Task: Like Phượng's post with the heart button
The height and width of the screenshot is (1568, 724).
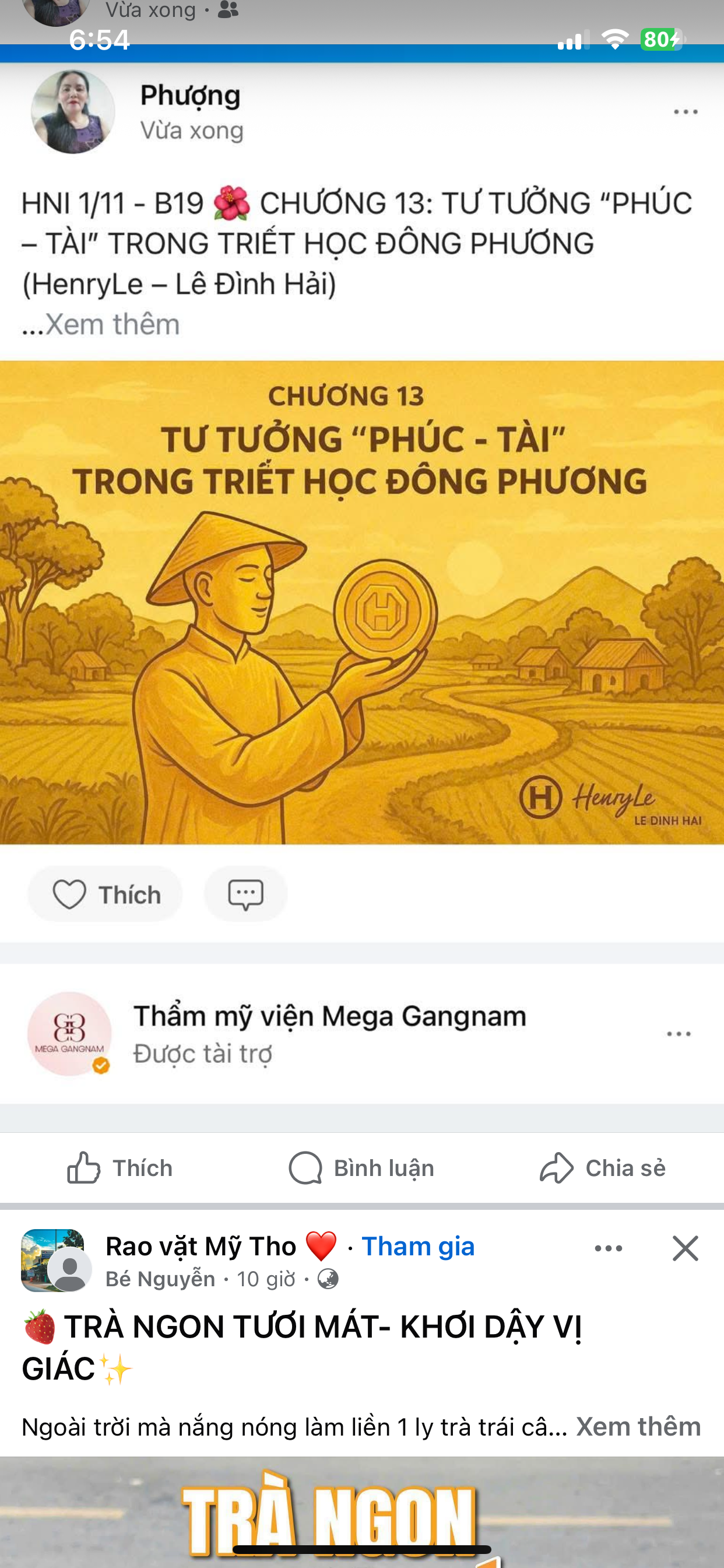Action: [x=106, y=894]
